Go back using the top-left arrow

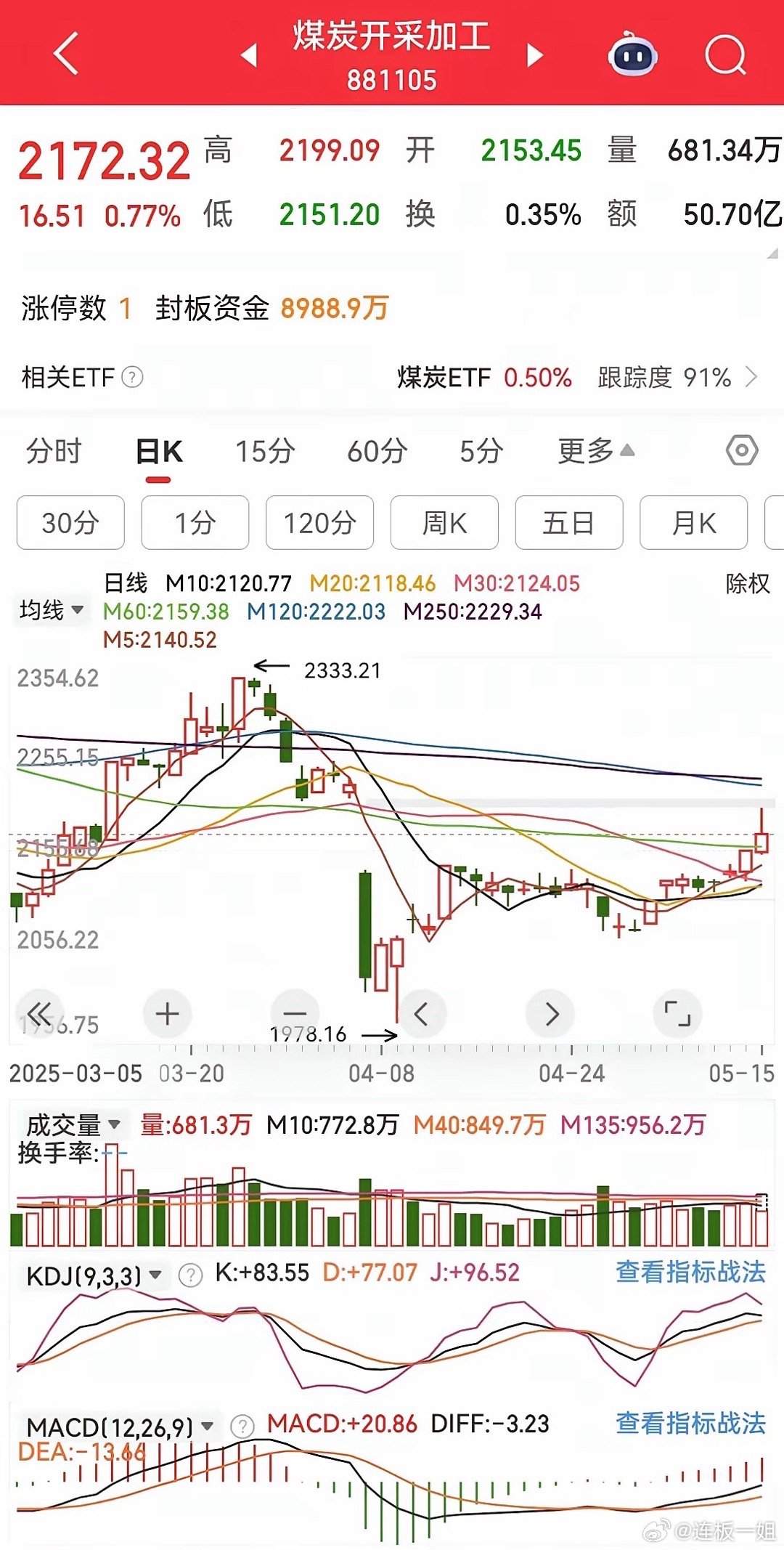(66, 53)
